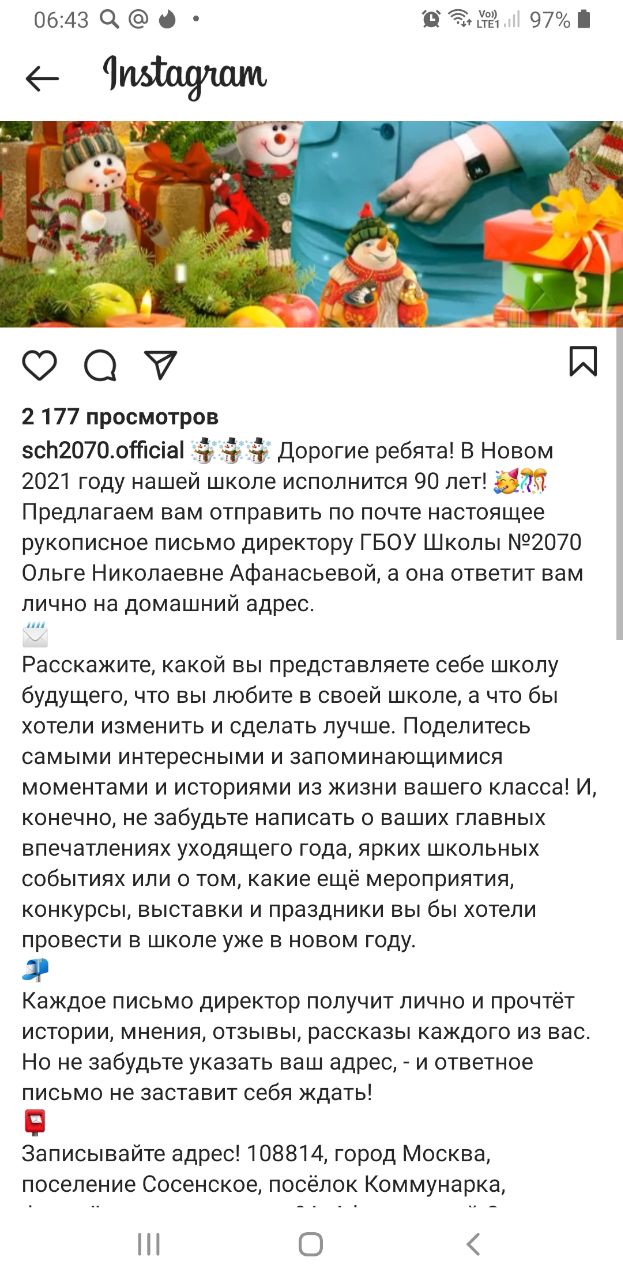
Task: Share the post via paper plane
Action: point(160,365)
